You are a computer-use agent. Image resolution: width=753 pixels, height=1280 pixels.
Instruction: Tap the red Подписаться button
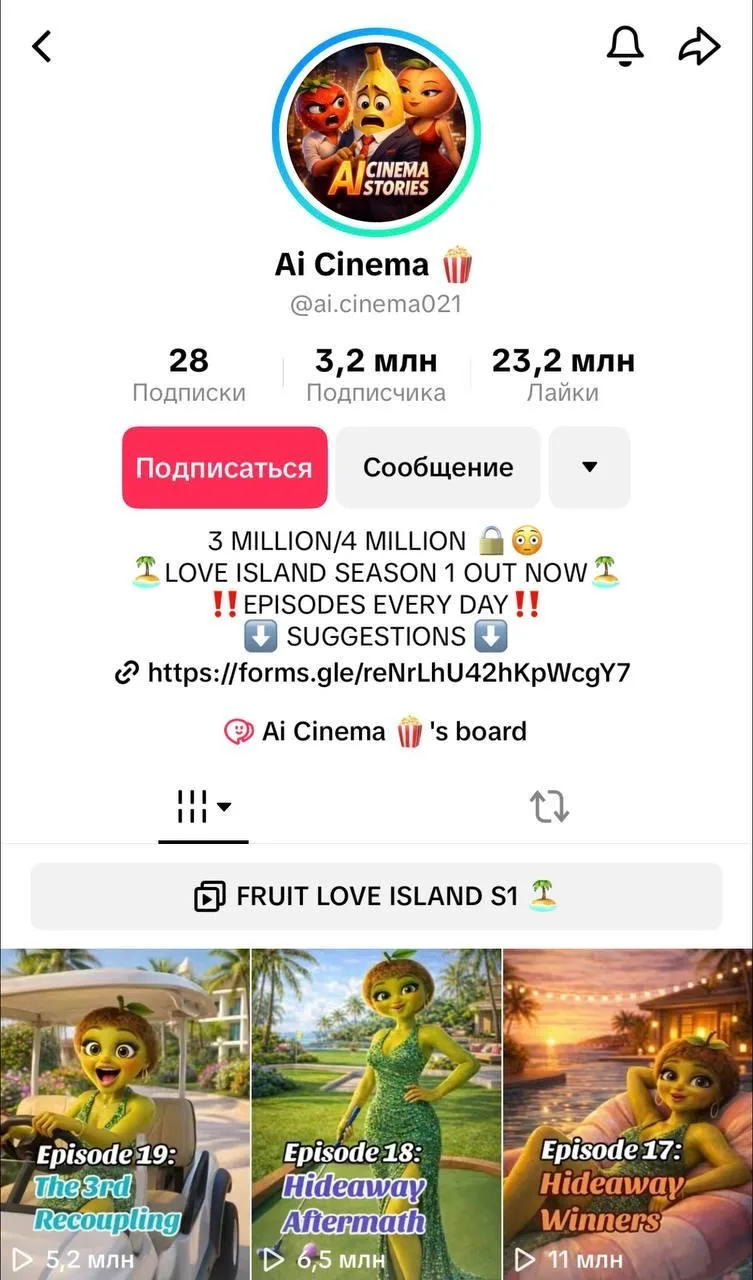(225, 468)
